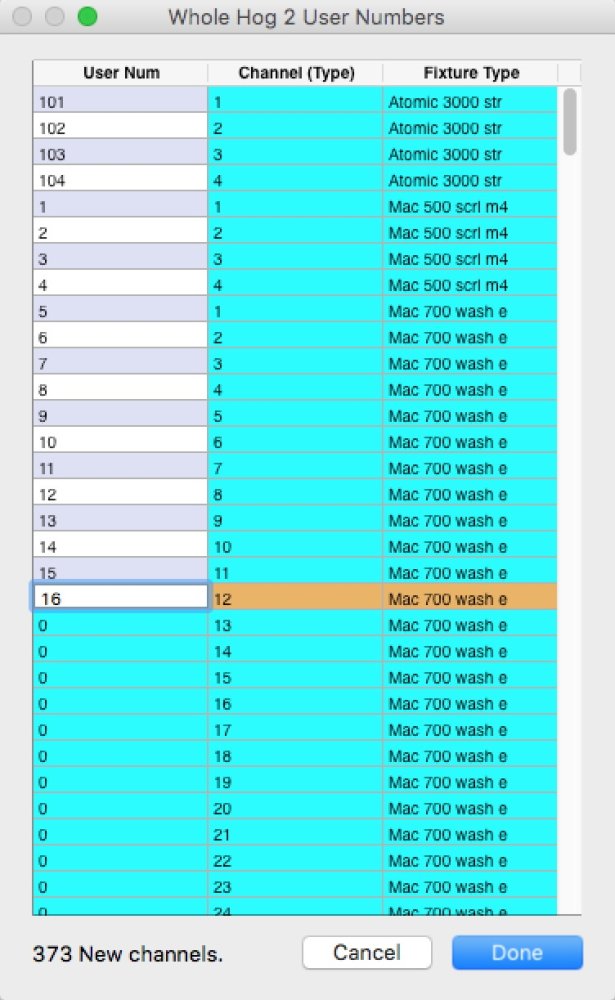Edit User Num field showing 16
Viewport: 615px width, 1000px height.
pyautogui.click(x=120, y=599)
